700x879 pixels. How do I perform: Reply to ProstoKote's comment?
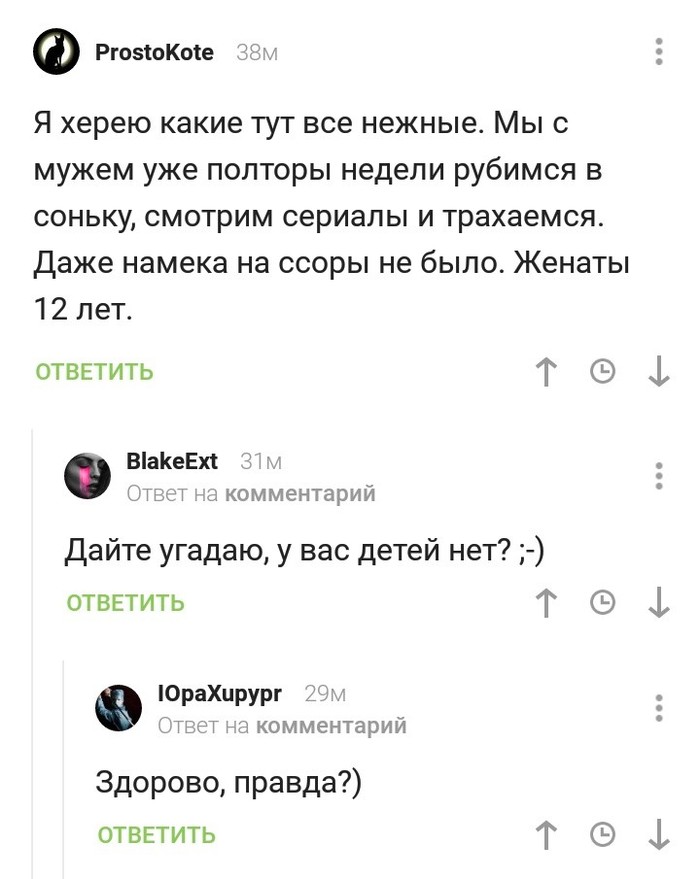[x=95, y=372]
